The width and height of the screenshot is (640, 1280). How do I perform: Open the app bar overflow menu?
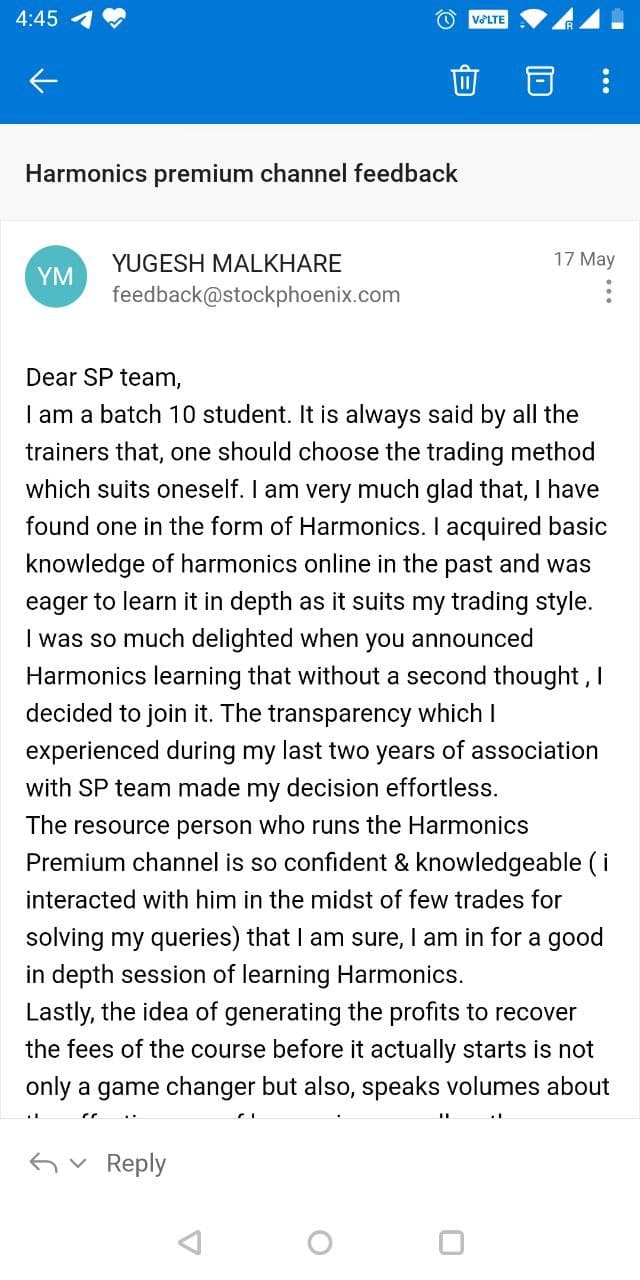pyautogui.click(x=606, y=81)
